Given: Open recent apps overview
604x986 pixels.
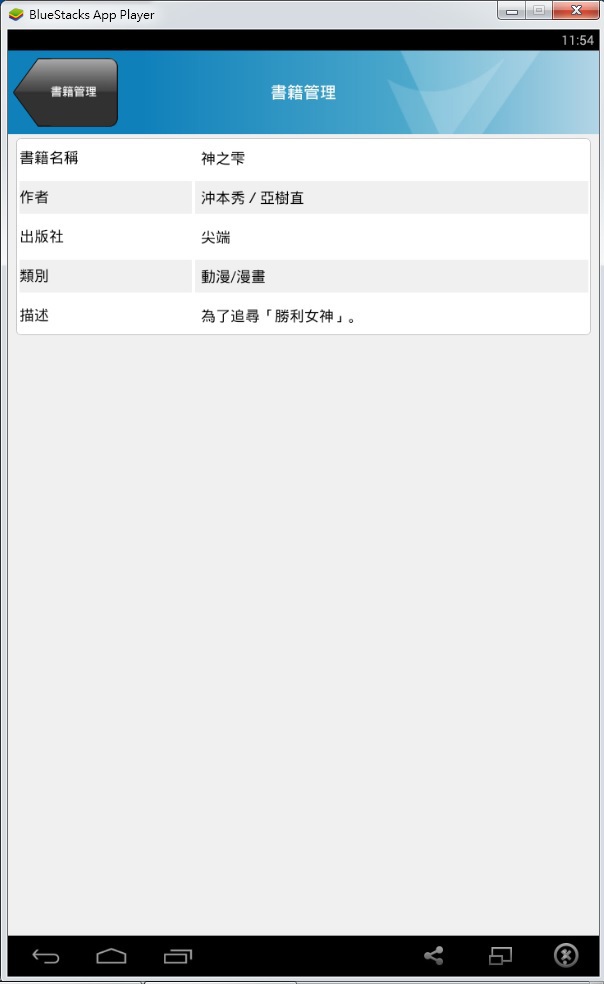Looking at the screenshot, I should [177, 957].
